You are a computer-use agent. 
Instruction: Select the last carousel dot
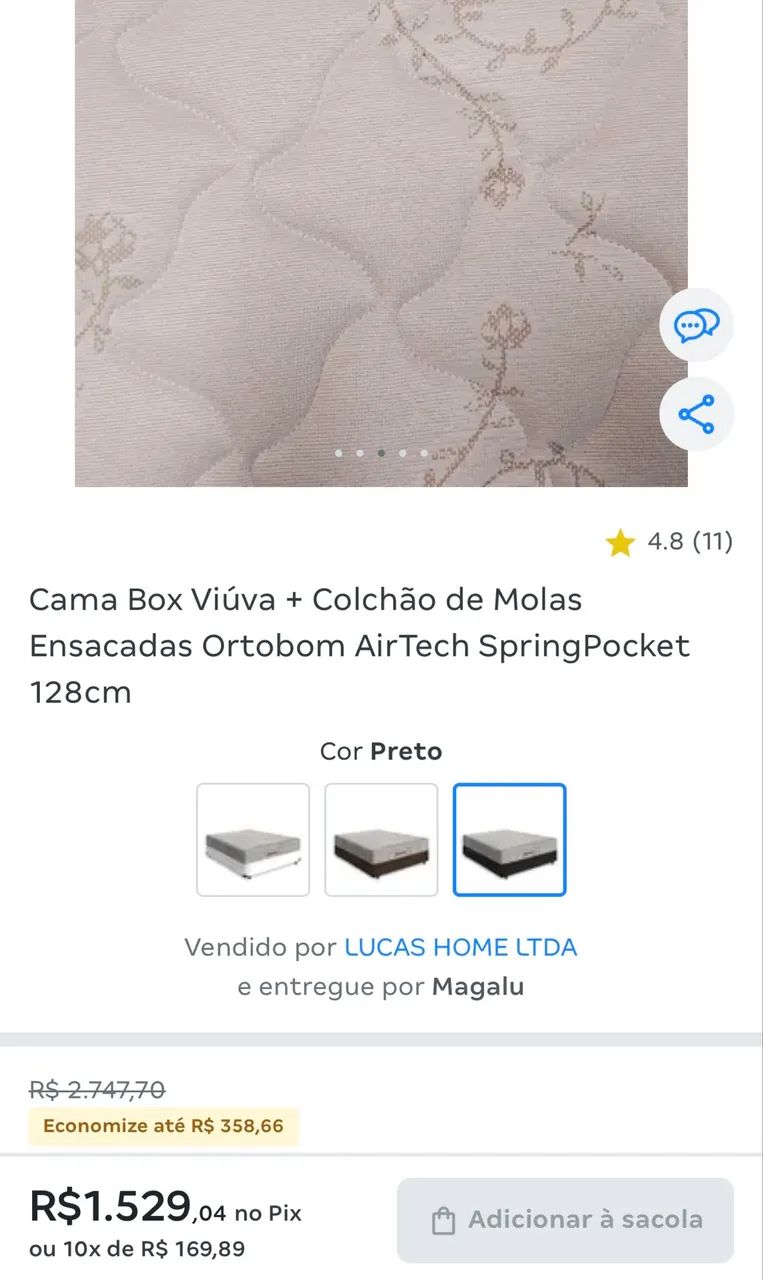(x=423, y=452)
